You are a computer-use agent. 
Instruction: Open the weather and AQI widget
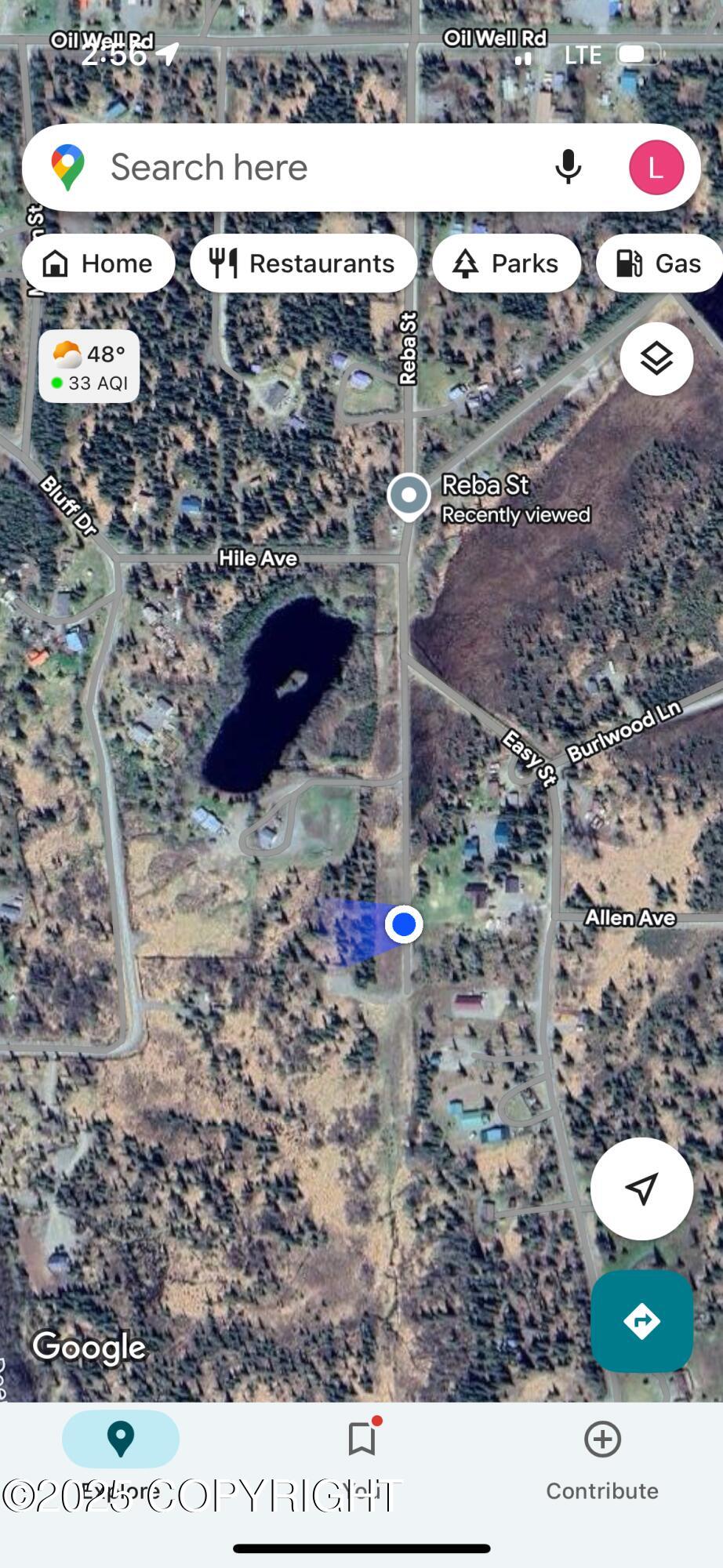(x=89, y=367)
